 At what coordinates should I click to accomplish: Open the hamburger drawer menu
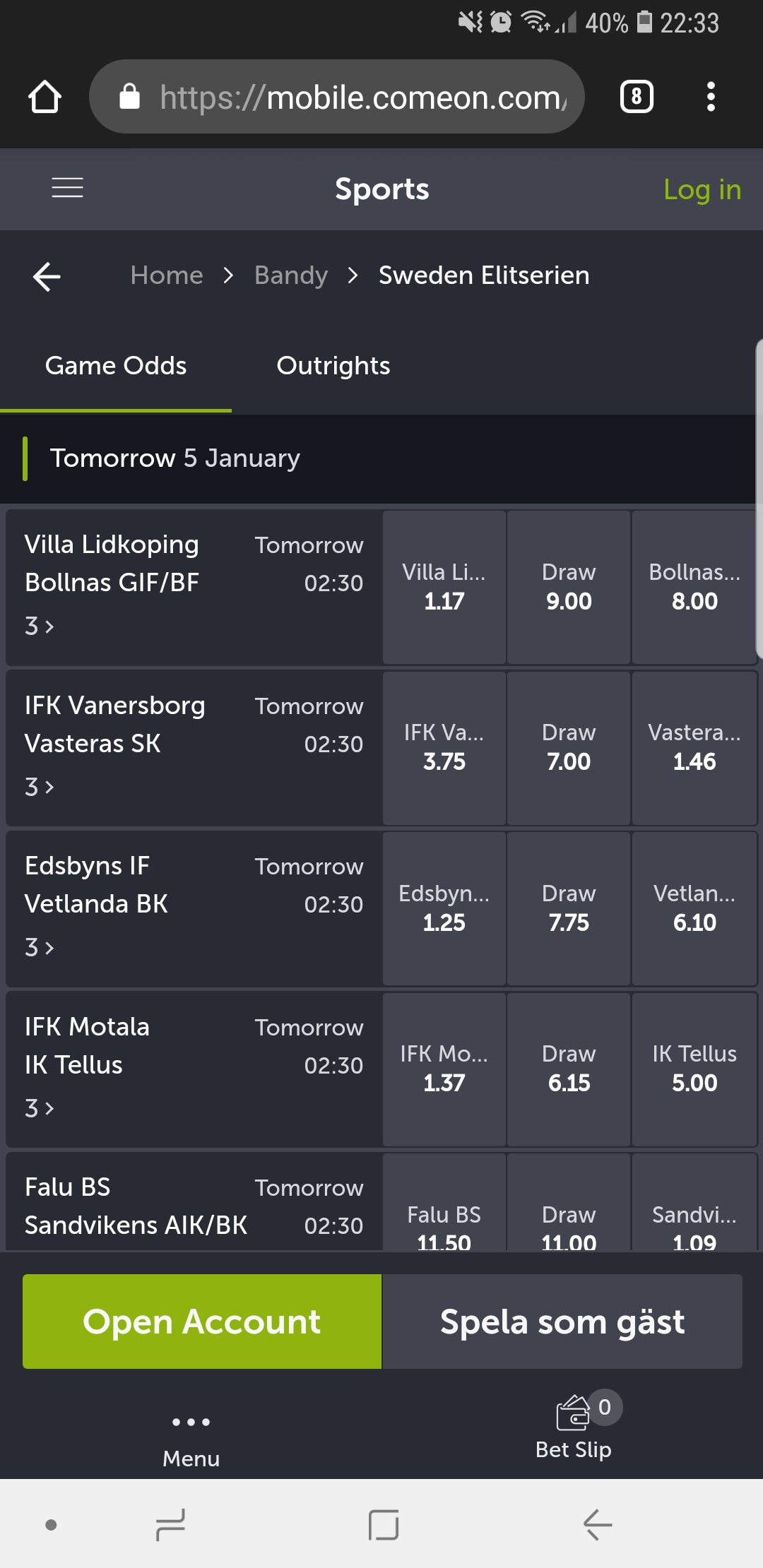pos(68,188)
